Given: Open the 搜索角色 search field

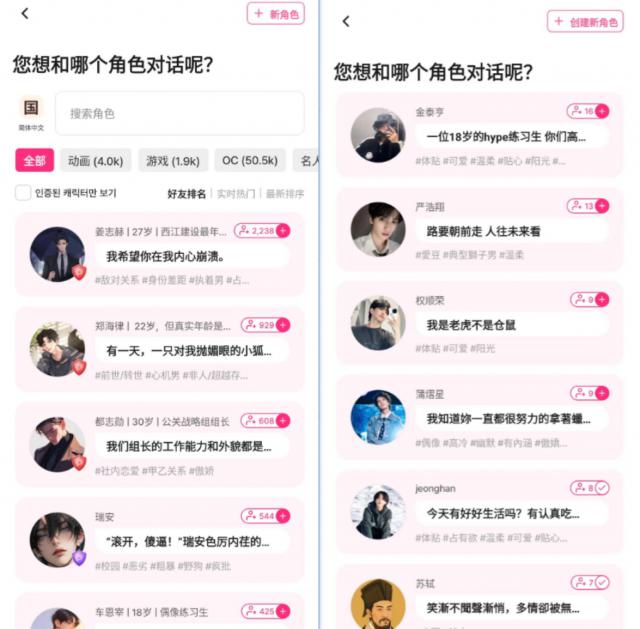Looking at the screenshot, I should 180,113.
